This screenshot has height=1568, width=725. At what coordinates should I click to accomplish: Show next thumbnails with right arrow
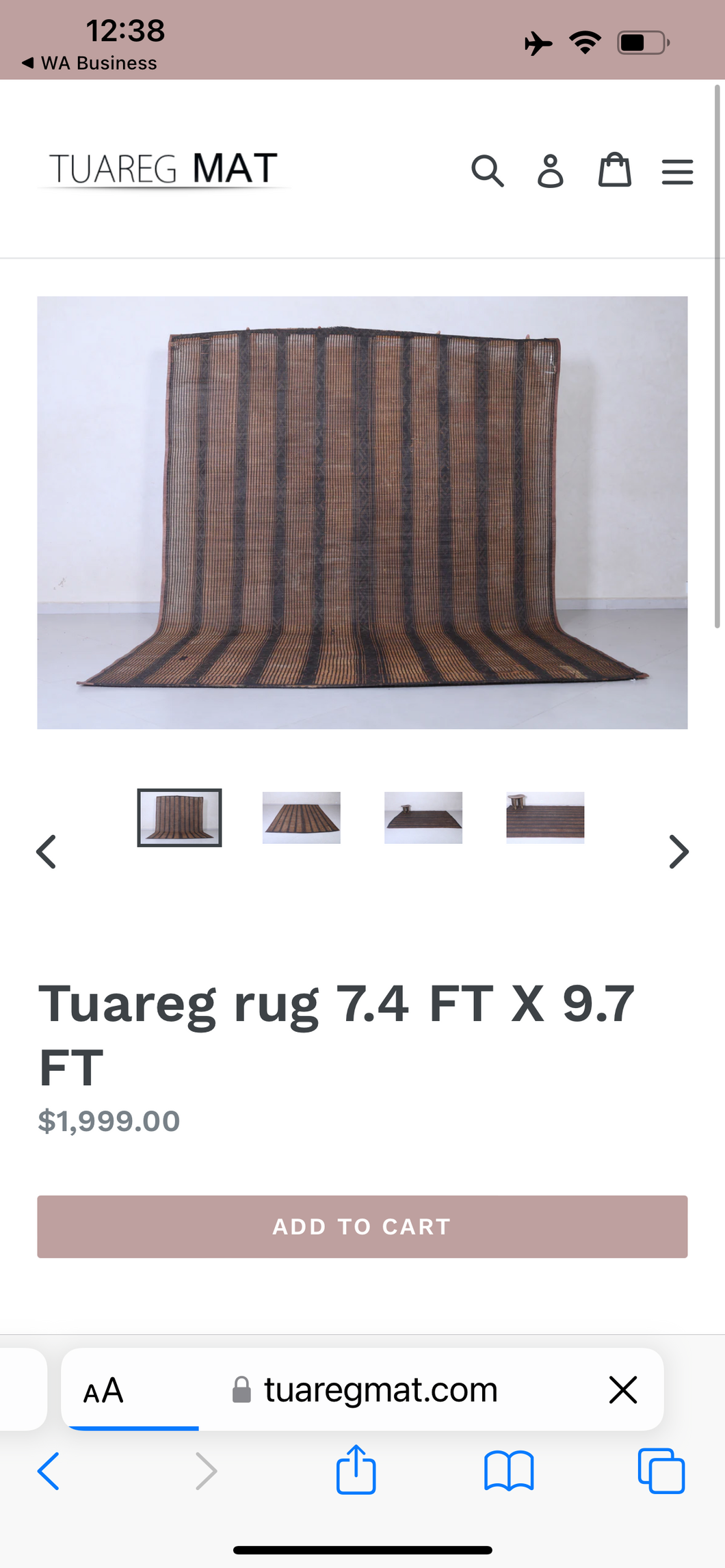coord(678,851)
